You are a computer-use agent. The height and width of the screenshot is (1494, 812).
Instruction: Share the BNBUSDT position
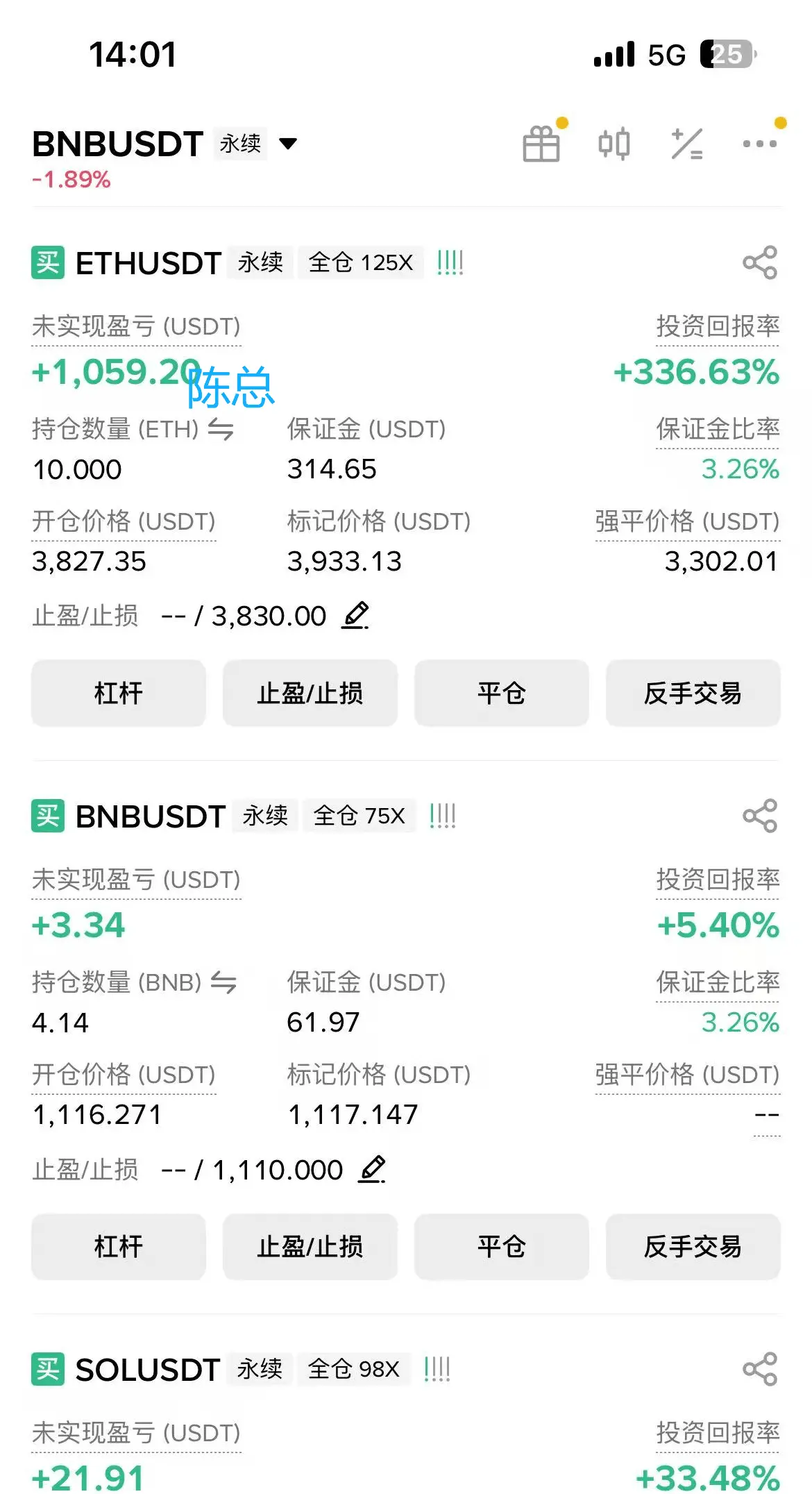(760, 816)
